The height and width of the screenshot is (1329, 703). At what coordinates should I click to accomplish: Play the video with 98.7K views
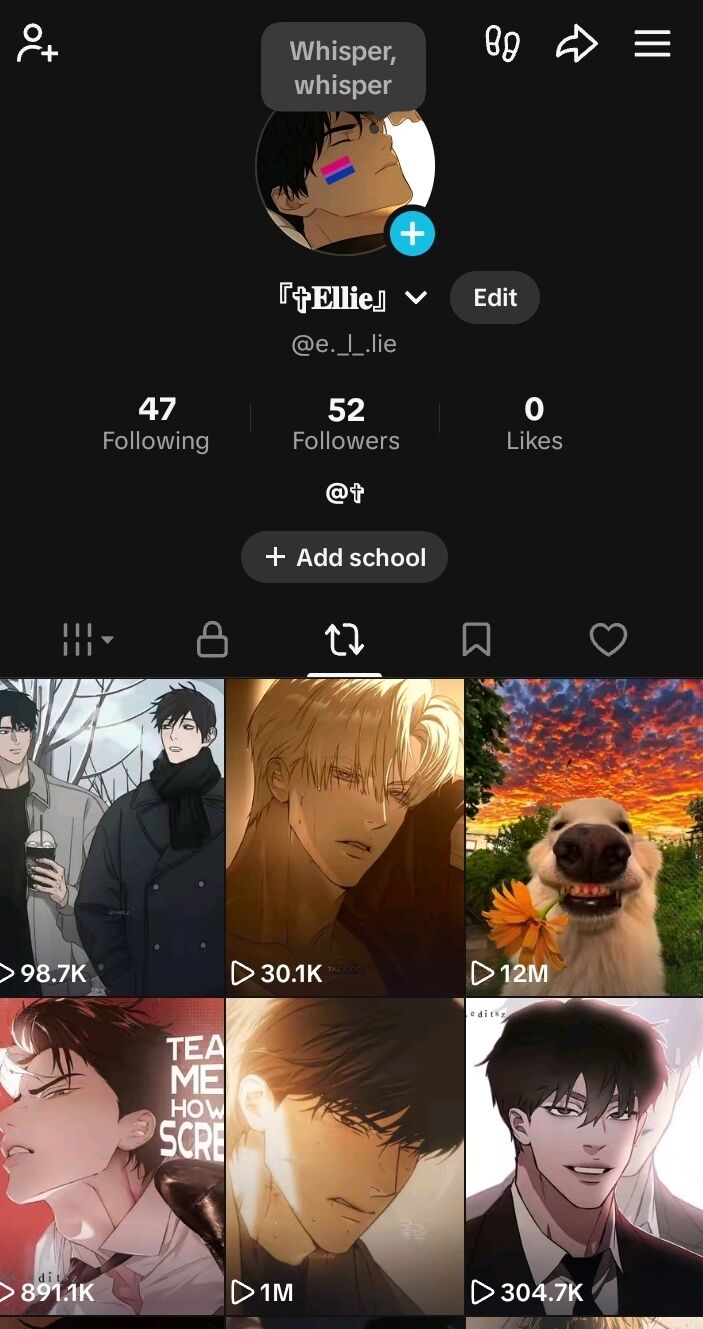click(x=111, y=837)
